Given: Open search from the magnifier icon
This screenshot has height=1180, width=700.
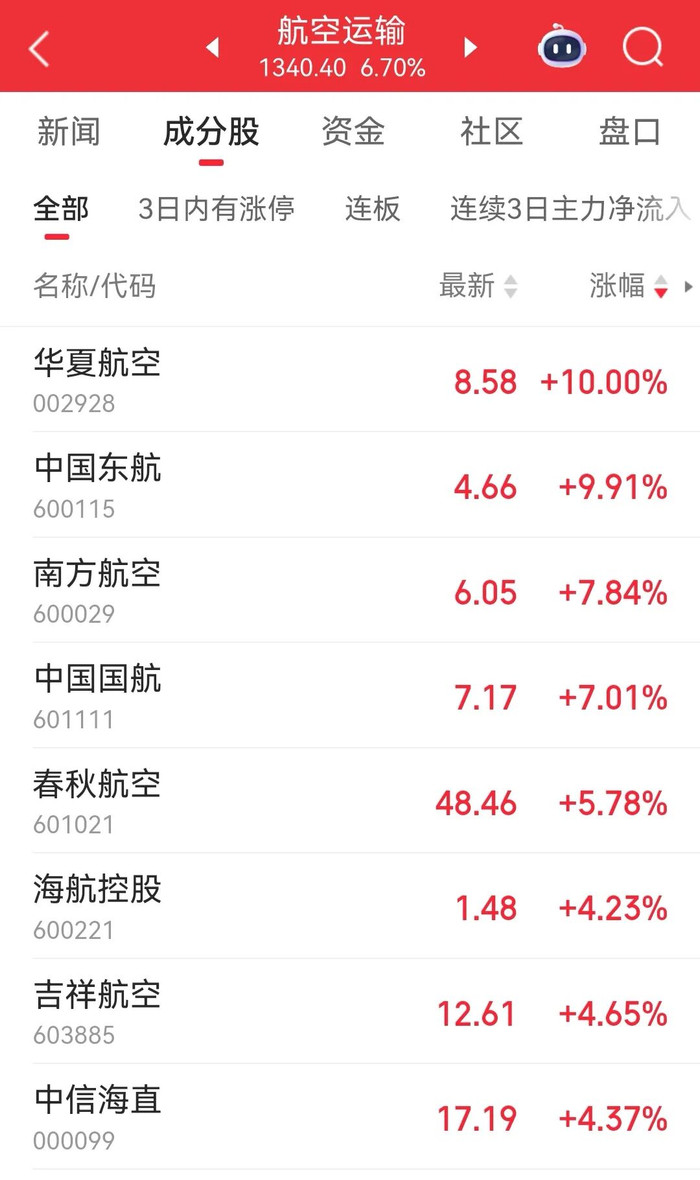Looking at the screenshot, I should [642, 47].
